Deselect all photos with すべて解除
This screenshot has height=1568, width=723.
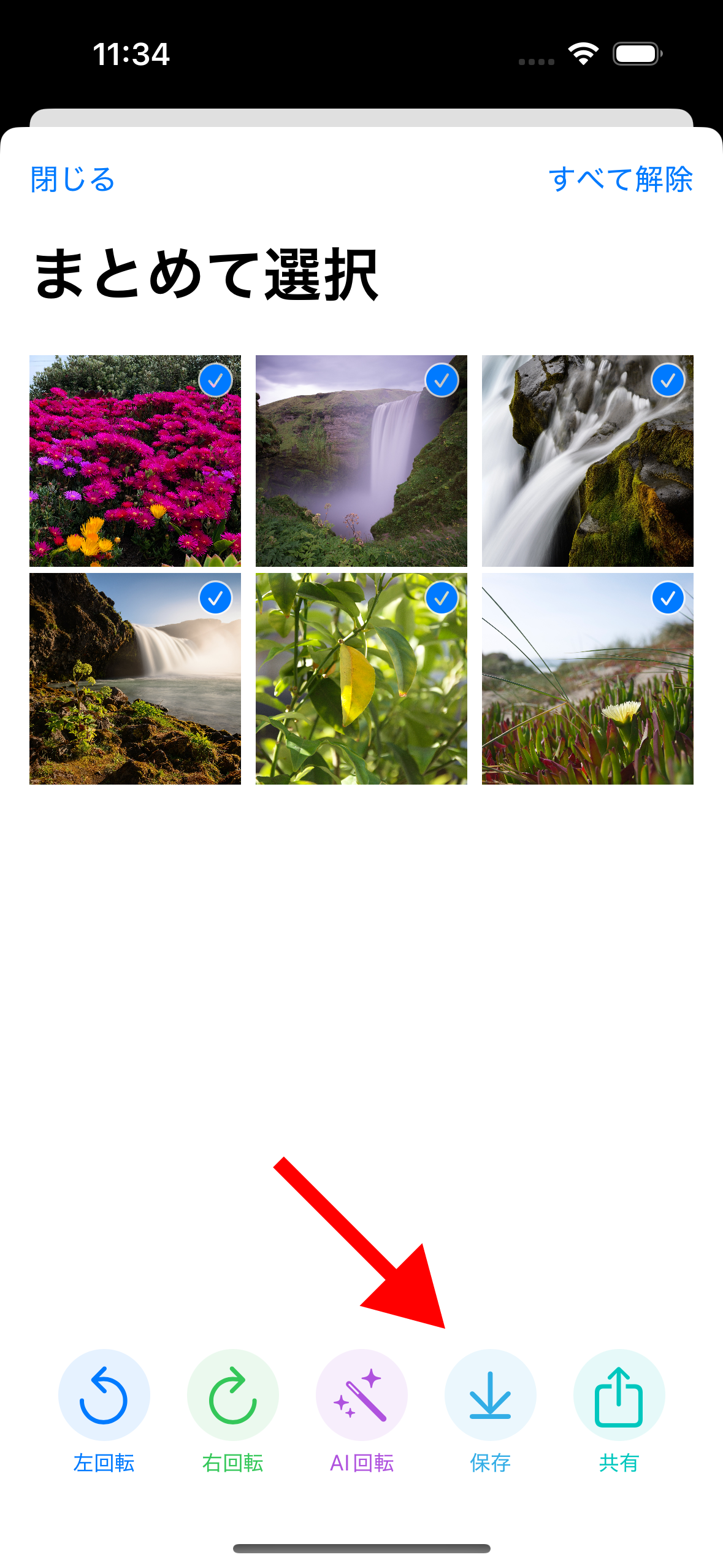tap(620, 180)
